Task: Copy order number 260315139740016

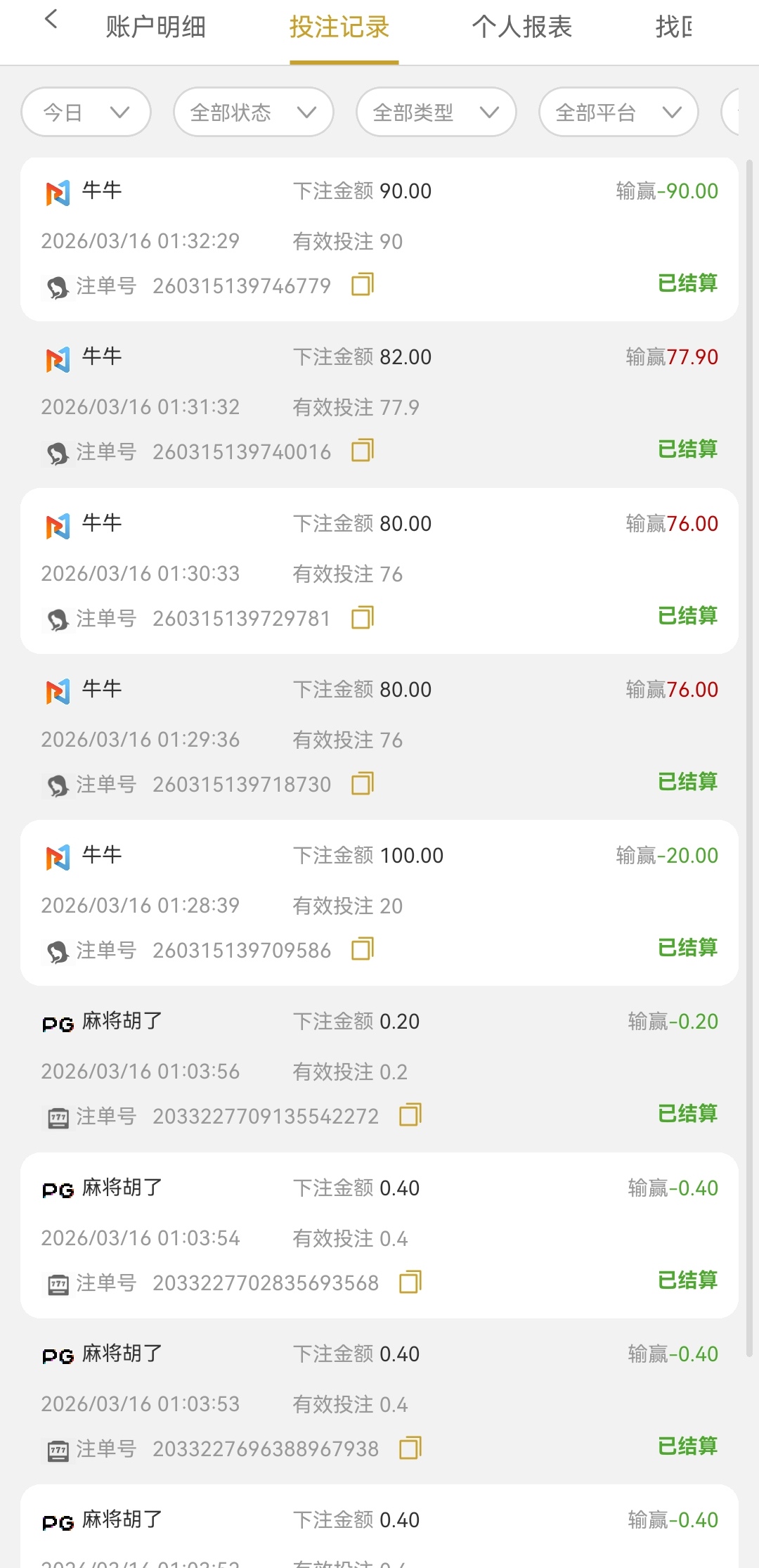Action: [x=362, y=451]
